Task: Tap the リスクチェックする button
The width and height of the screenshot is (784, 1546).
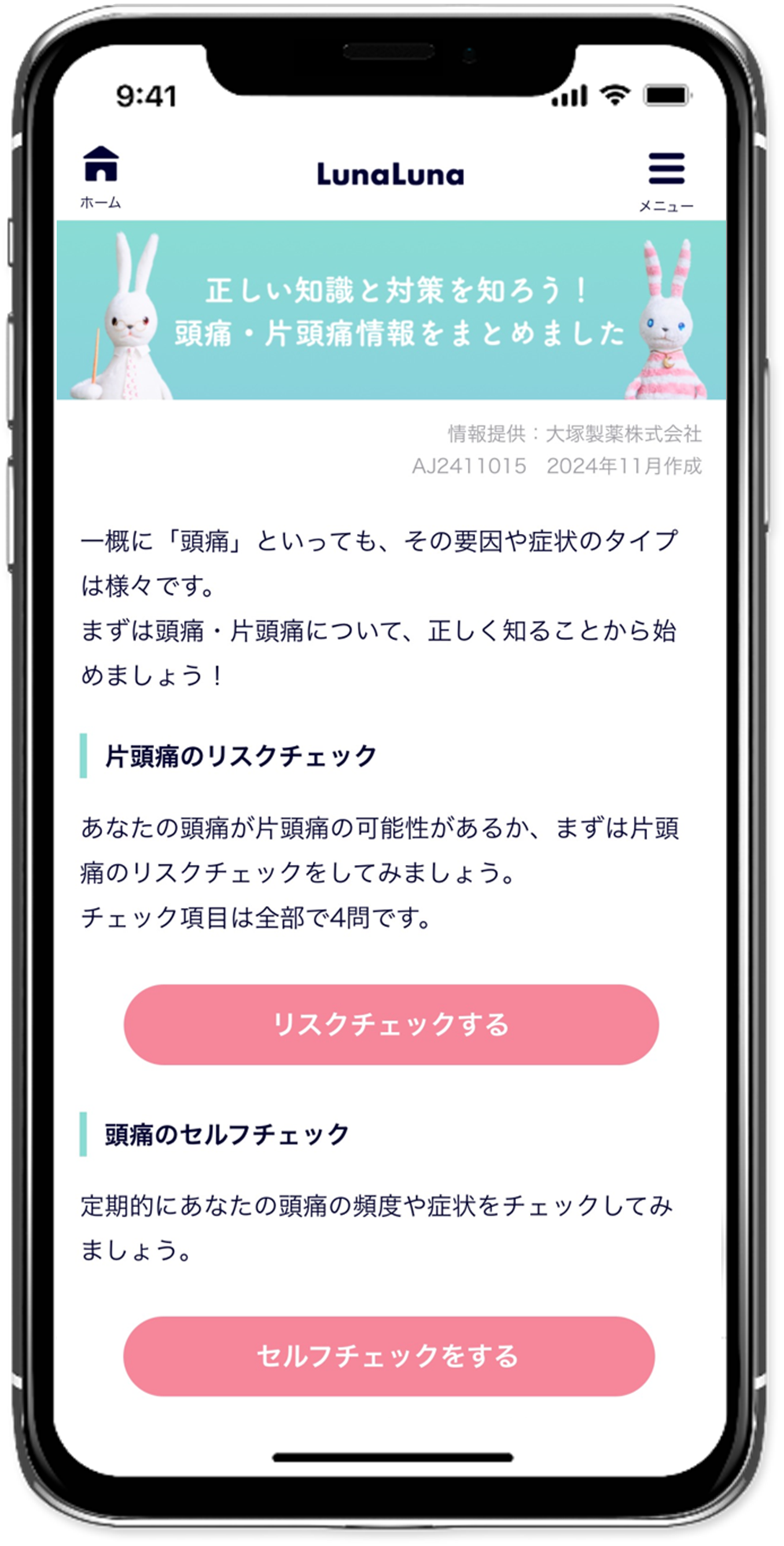Action: point(391,1025)
